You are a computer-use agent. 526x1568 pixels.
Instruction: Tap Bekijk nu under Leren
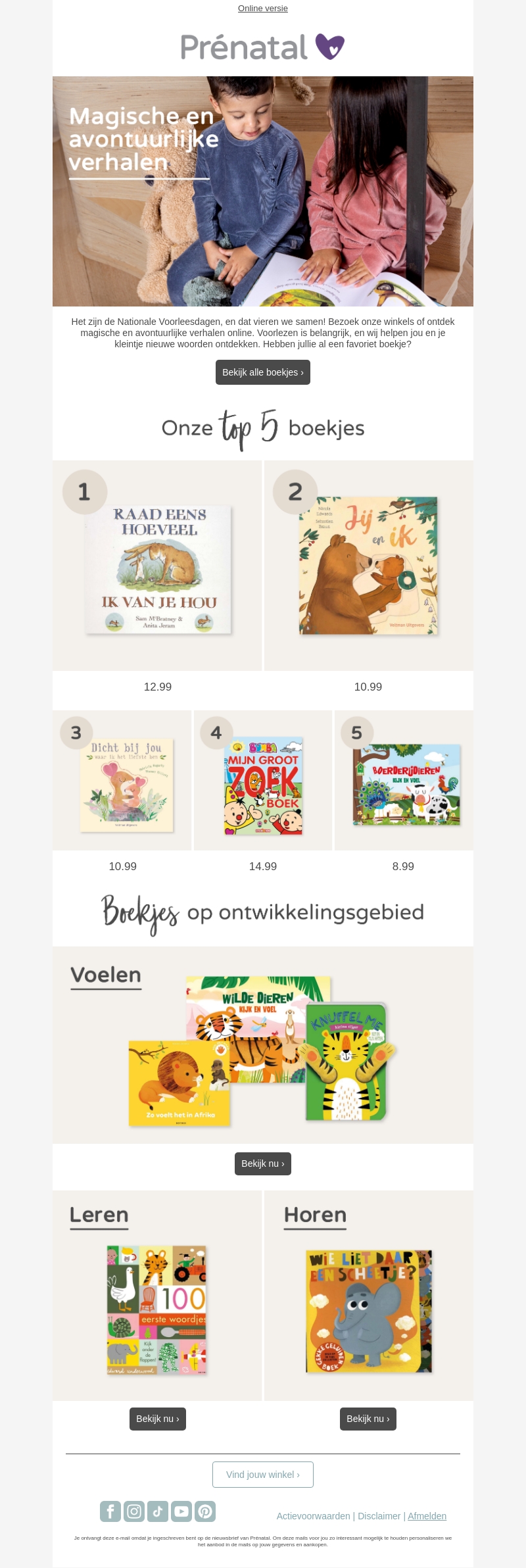[x=157, y=1419]
